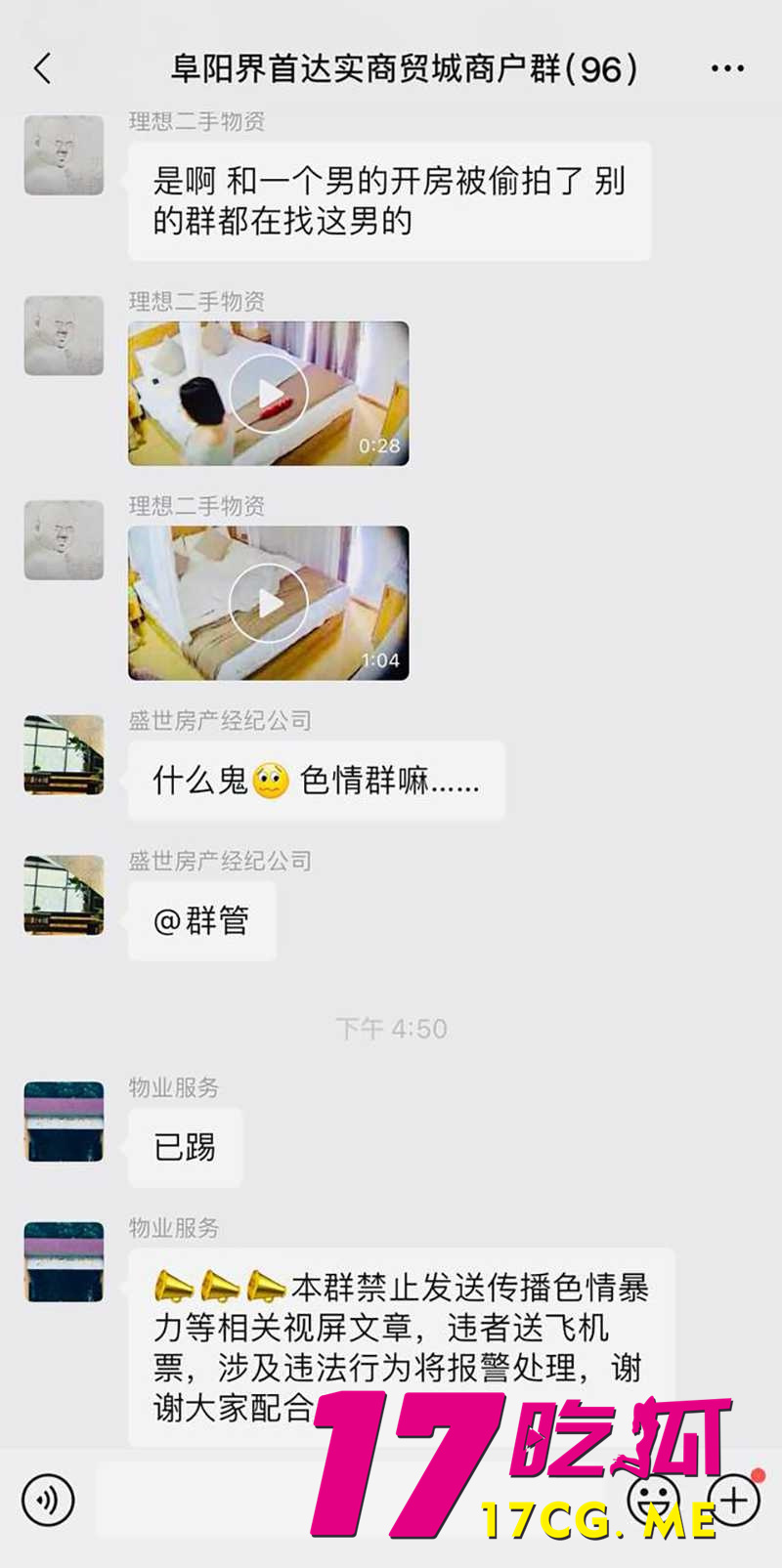Tap the "@群管" message bubble
This screenshot has height=1568, width=782.
point(201,919)
